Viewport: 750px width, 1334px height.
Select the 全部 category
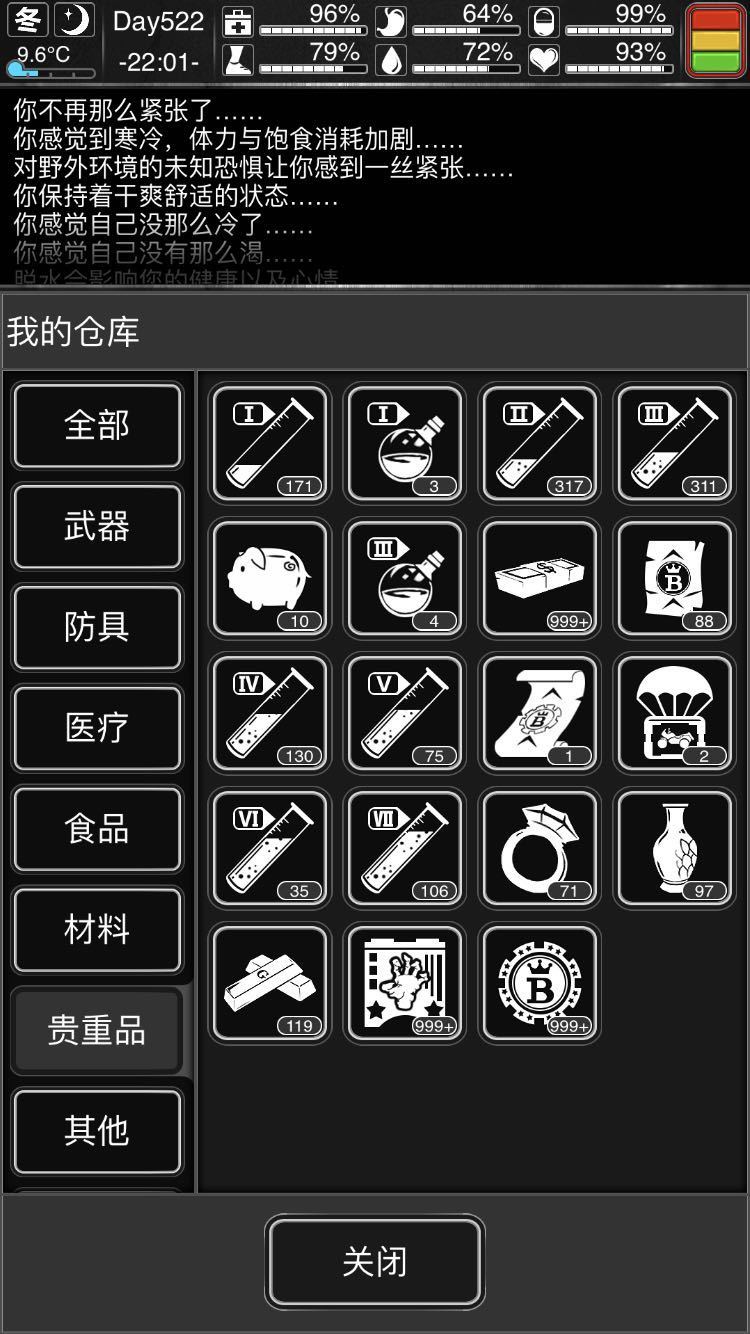[97, 426]
